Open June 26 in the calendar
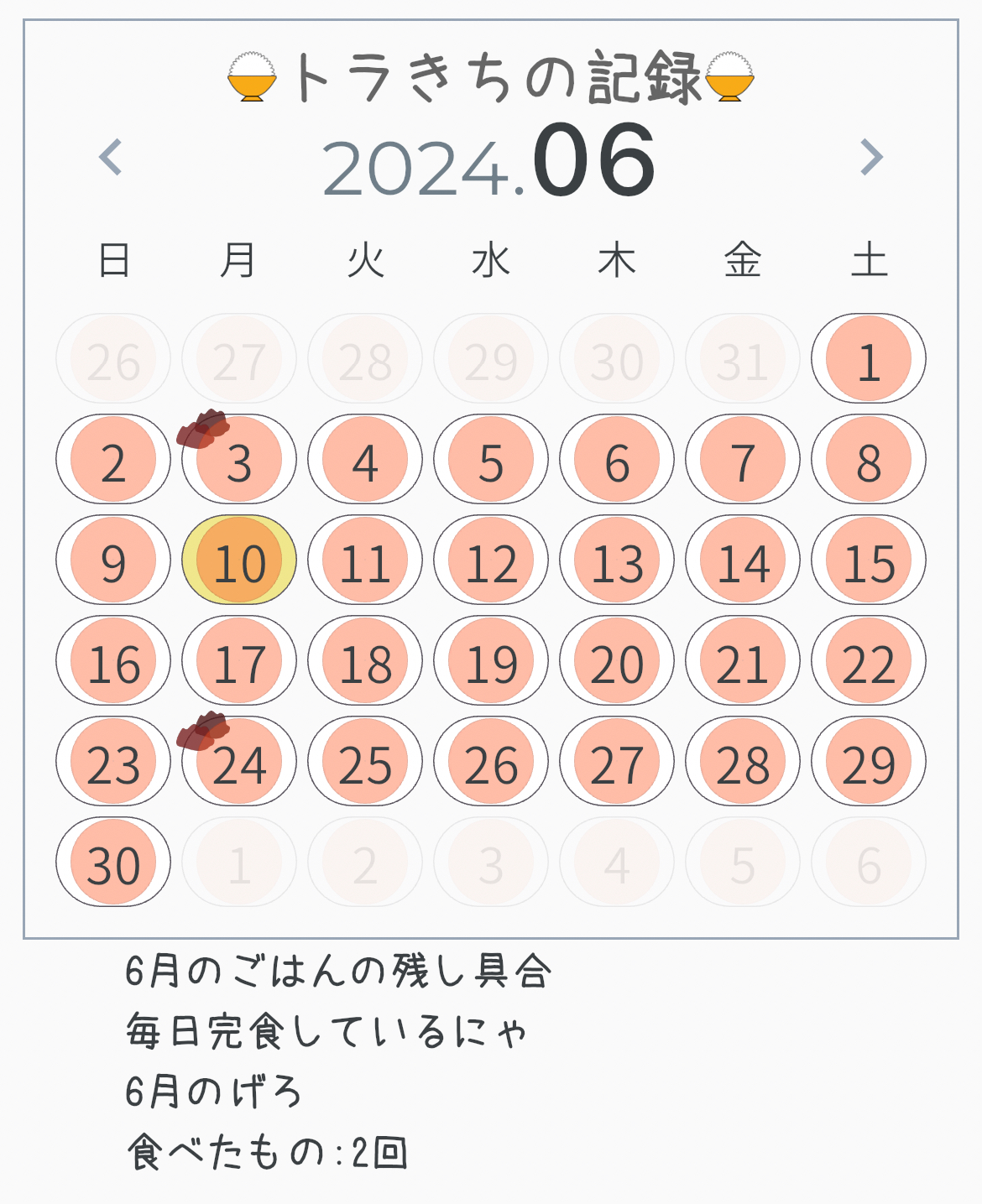982x1204 pixels. tap(491, 762)
